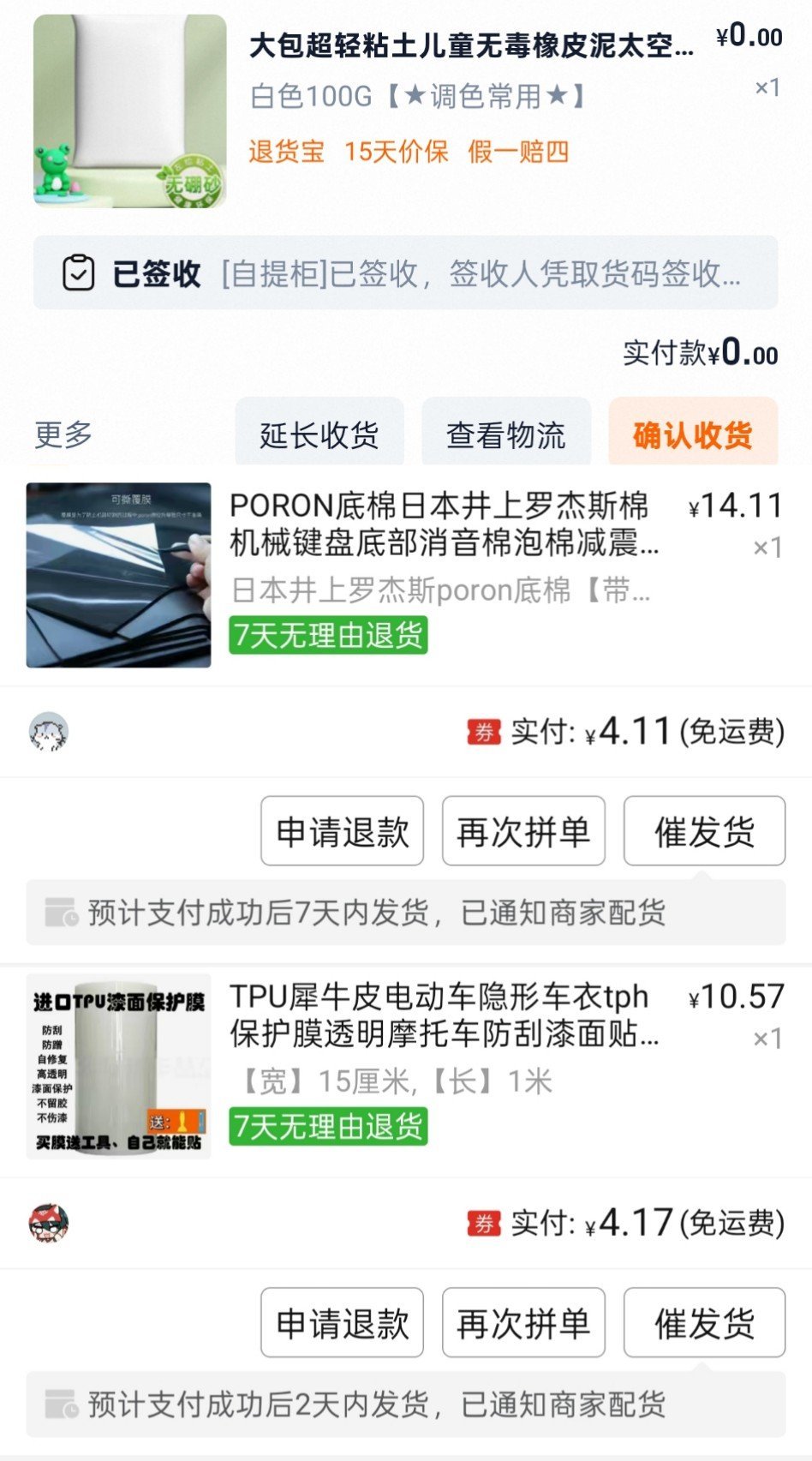Open the white clay product thumbnail
The height and width of the screenshot is (1461, 812).
130,111
